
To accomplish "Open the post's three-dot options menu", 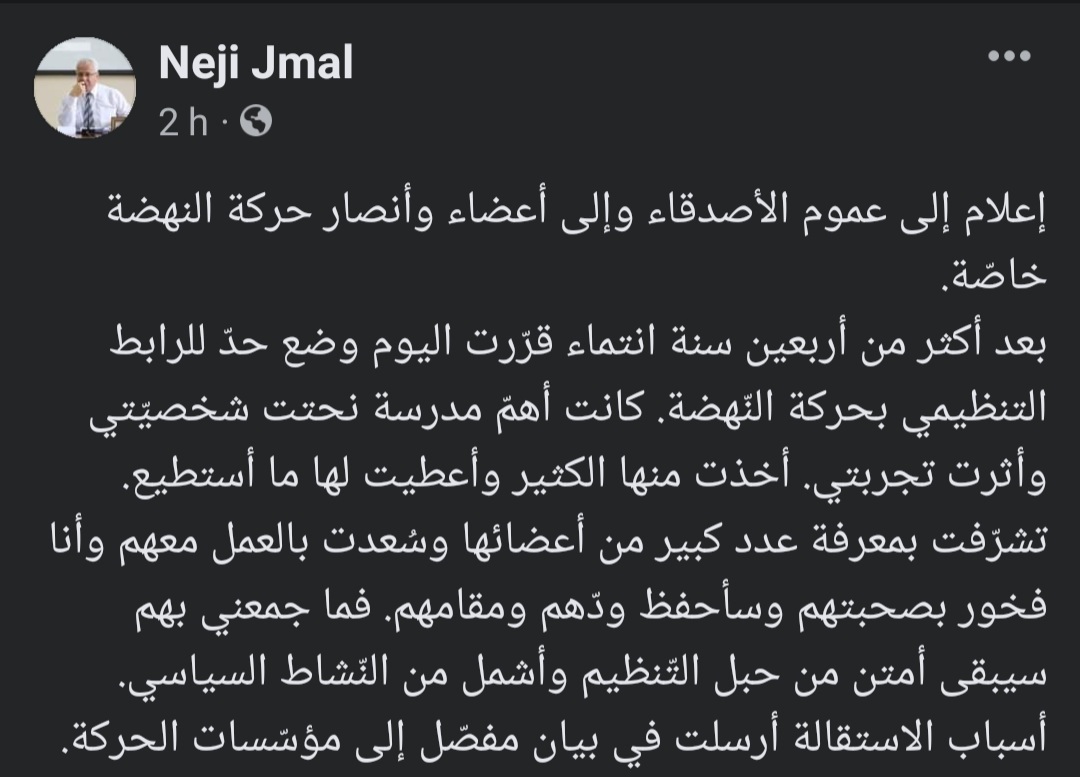I will click(x=1008, y=58).
